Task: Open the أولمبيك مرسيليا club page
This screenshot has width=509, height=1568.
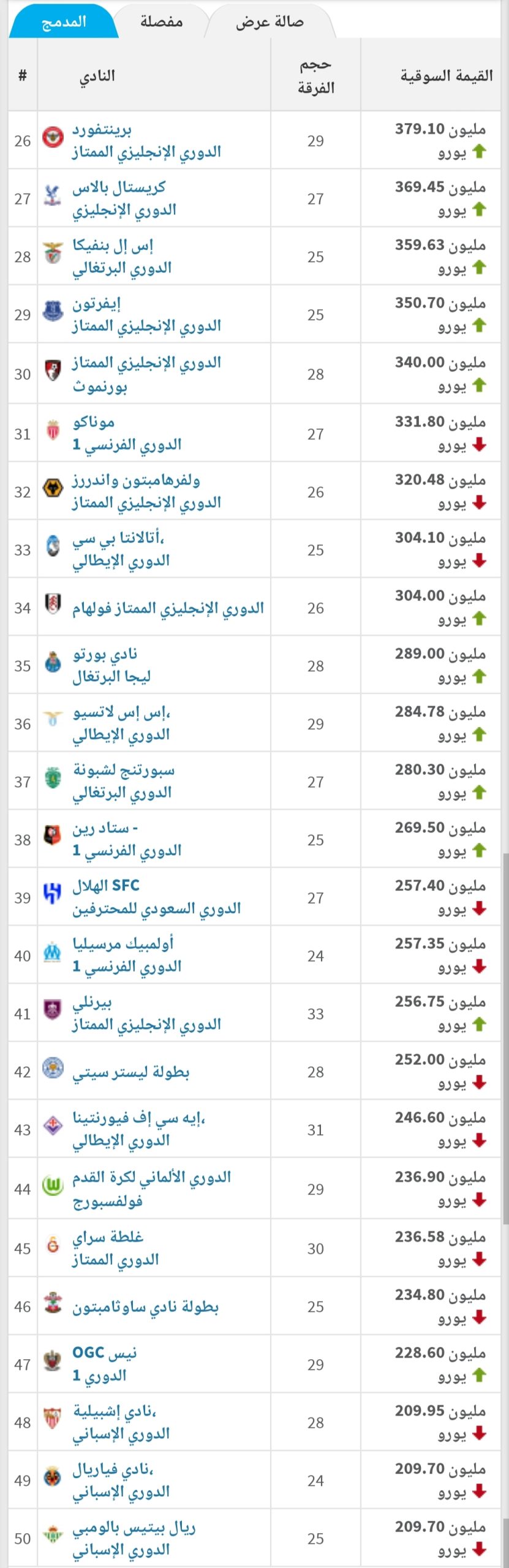Action: pos(123,944)
